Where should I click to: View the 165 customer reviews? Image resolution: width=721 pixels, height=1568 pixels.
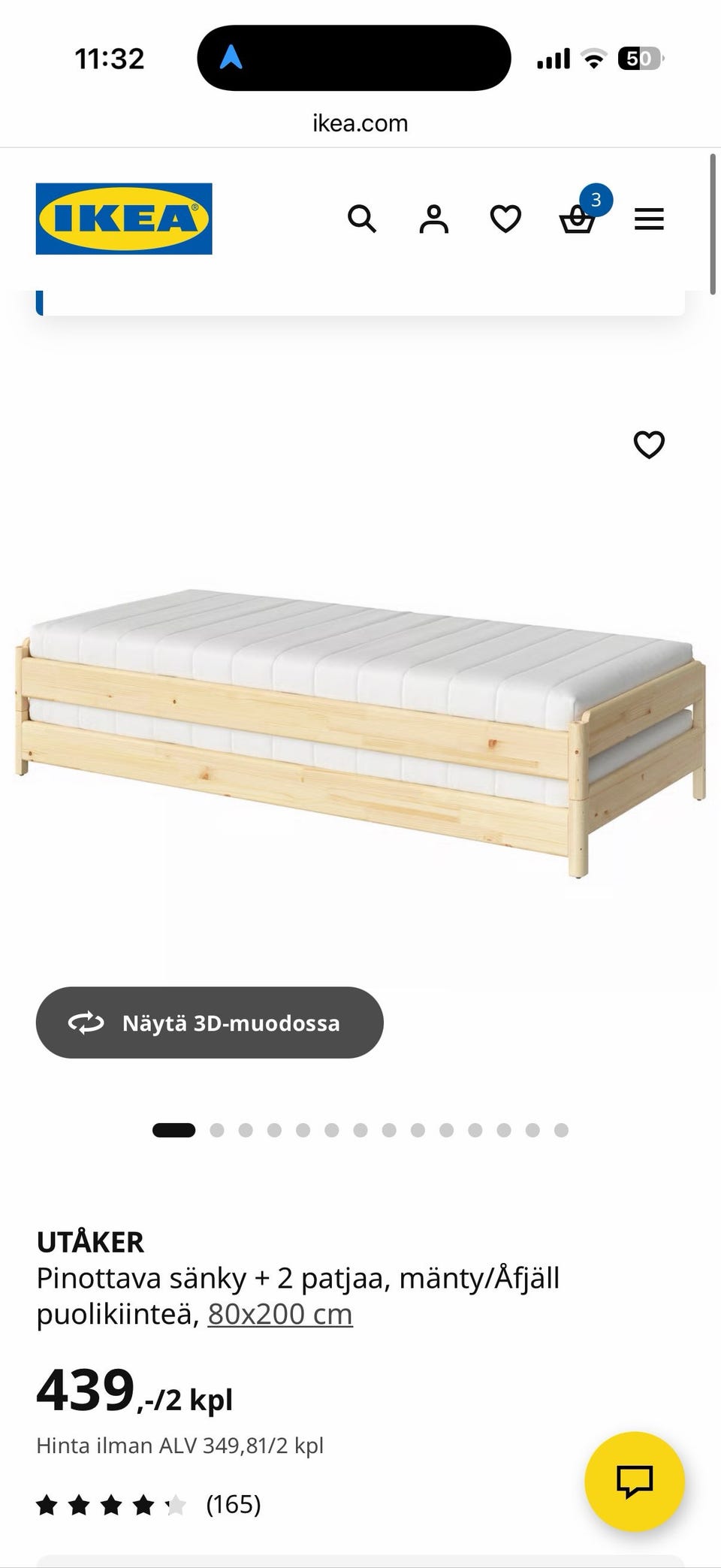[233, 1504]
